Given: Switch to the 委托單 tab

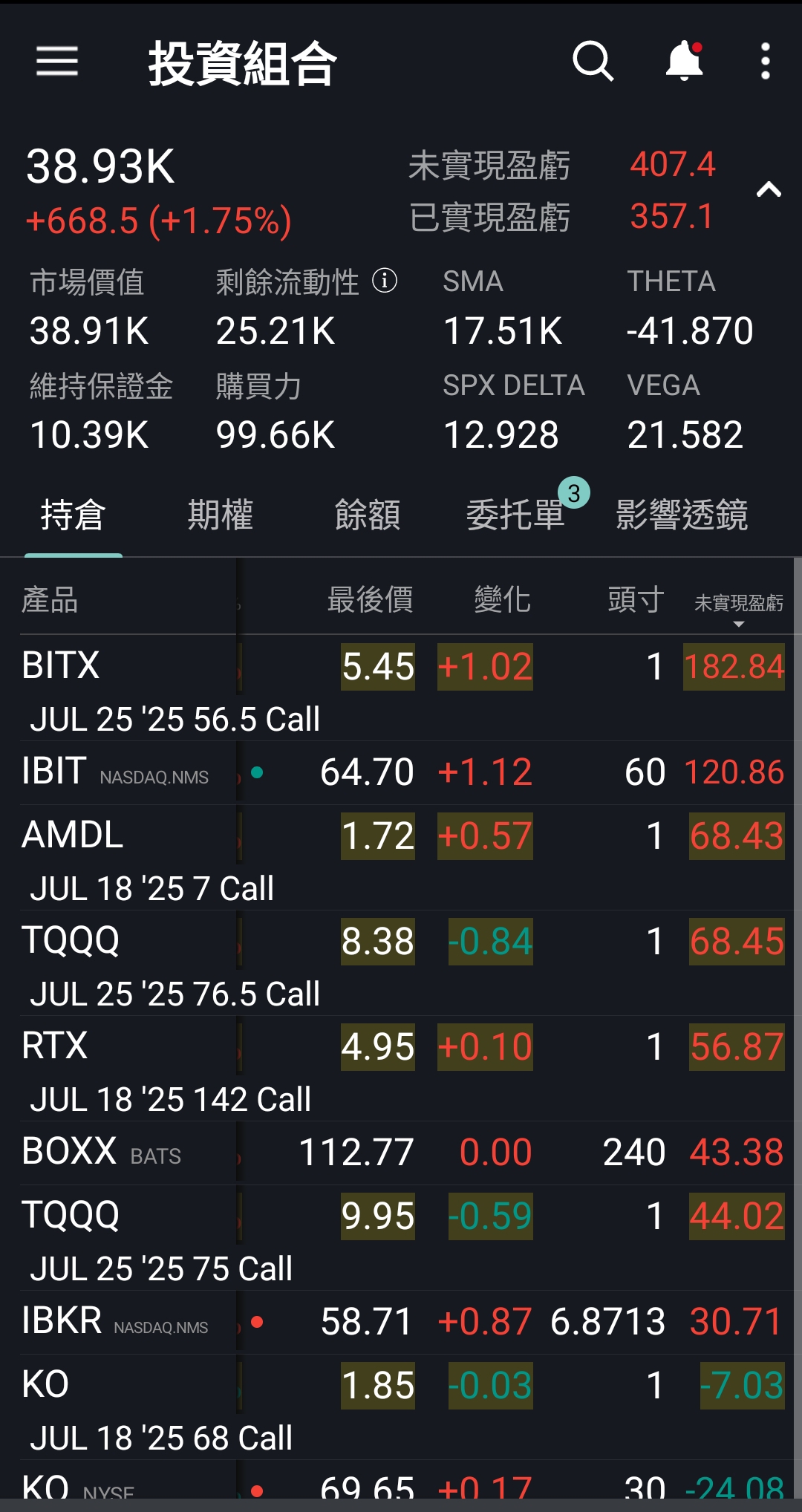Looking at the screenshot, I should (515, 515).
